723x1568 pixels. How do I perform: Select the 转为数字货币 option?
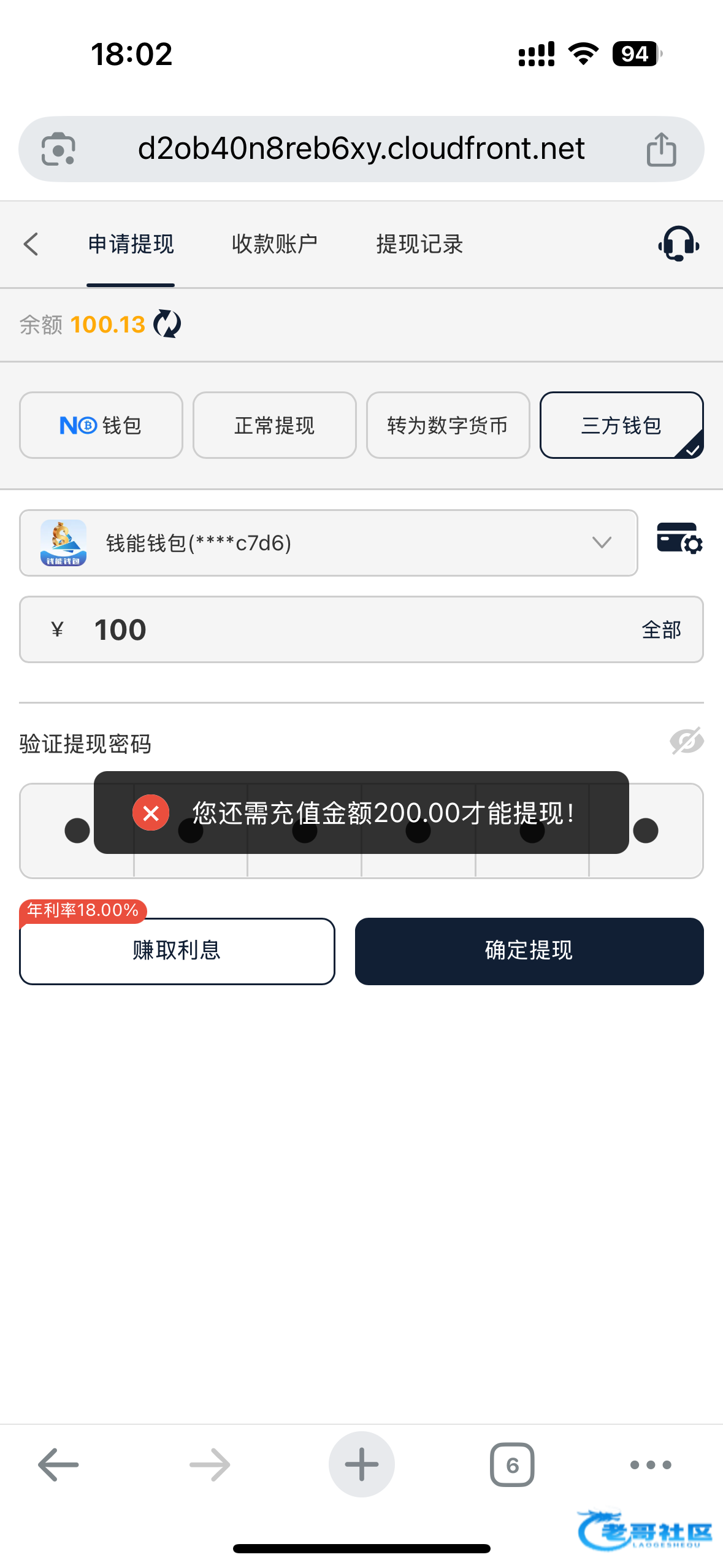[448, 425]
